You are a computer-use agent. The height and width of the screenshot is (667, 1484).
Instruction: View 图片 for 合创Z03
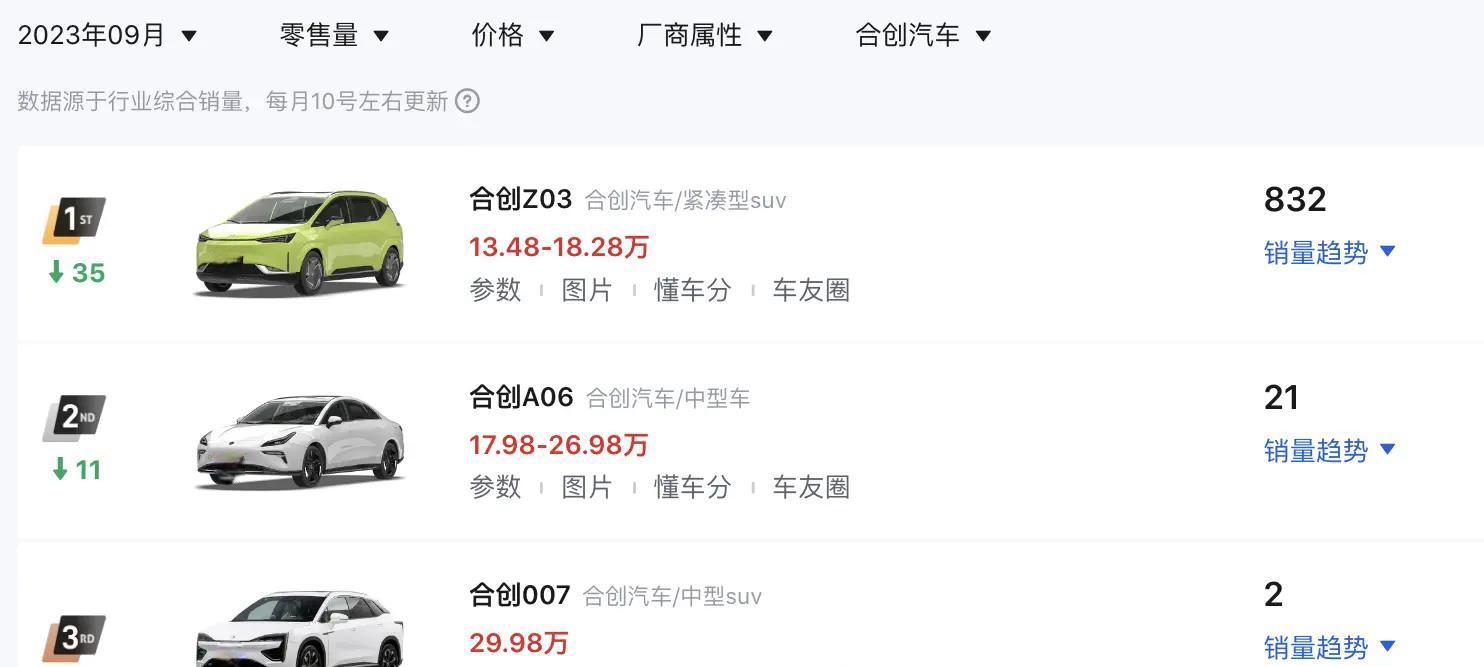click(587, 290)
